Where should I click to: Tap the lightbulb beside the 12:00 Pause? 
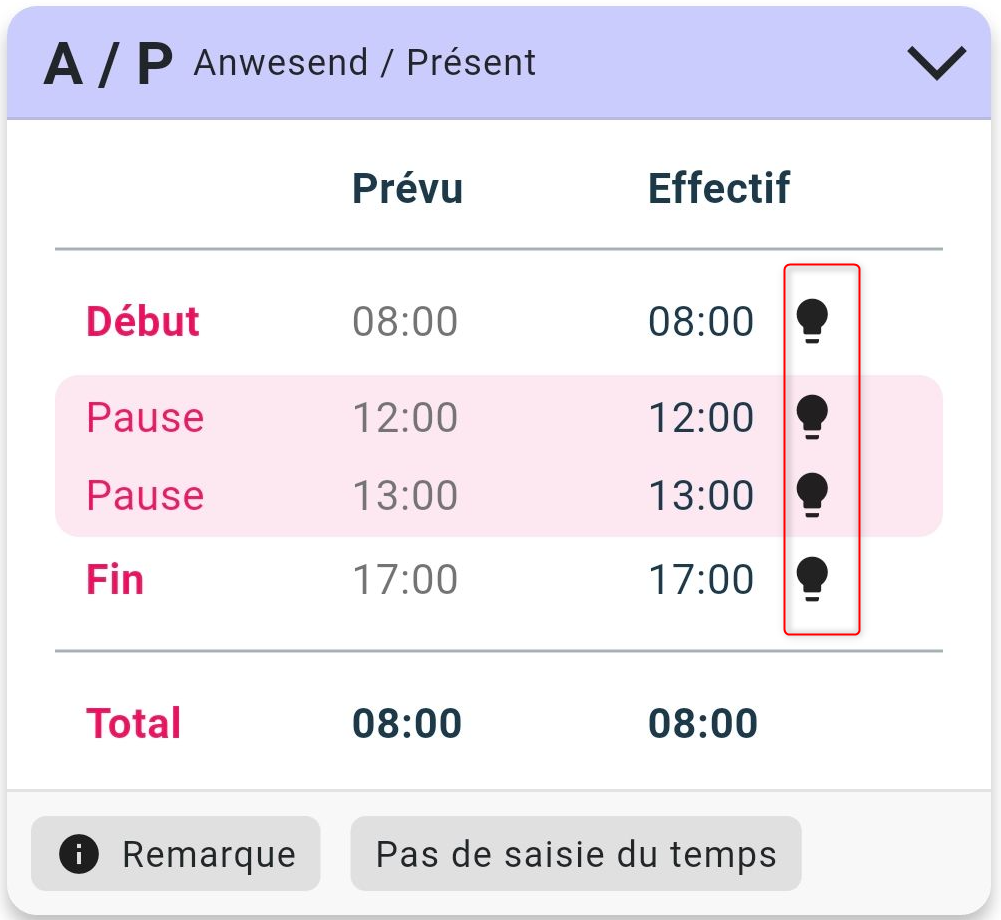pyautogui.click(x=812, y=417)
